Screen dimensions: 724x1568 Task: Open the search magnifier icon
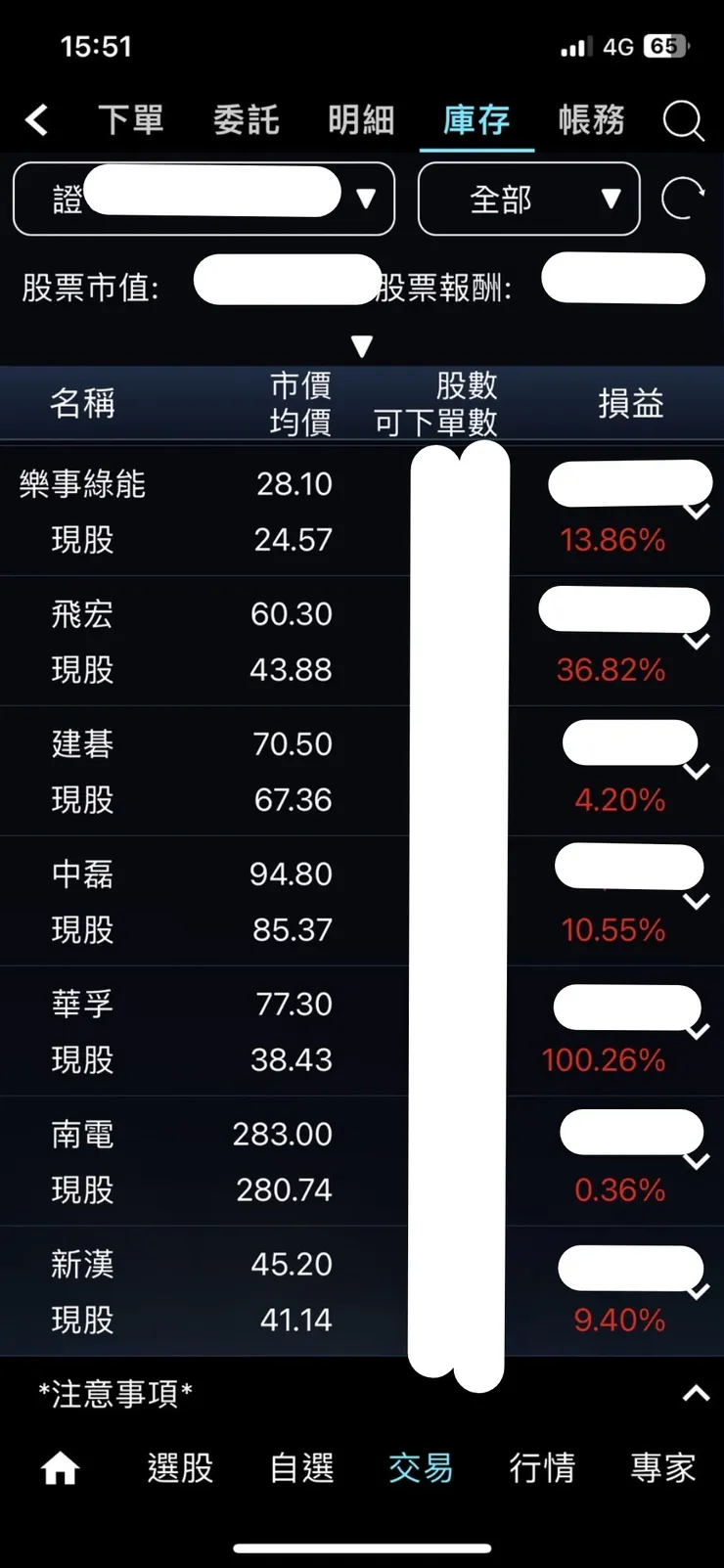tap(683, 120)
